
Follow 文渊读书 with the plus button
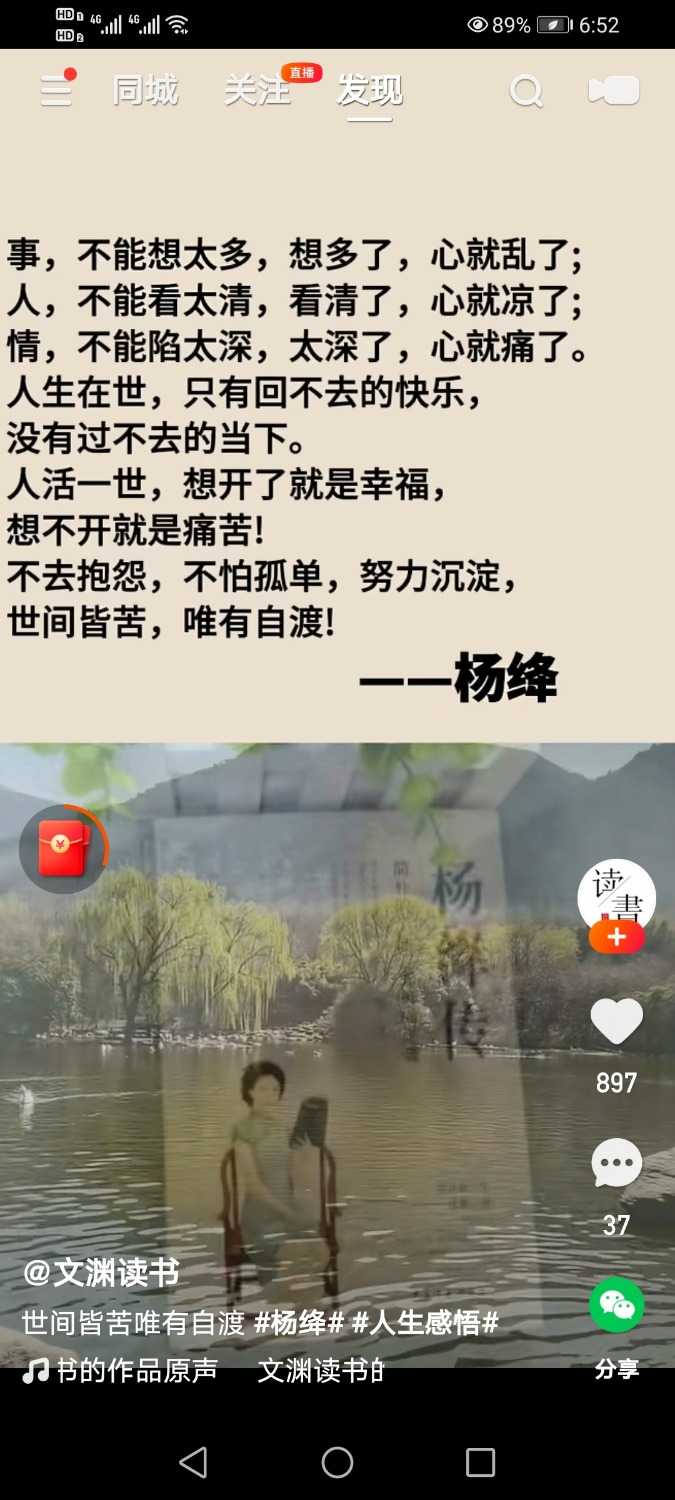(x=616, y=937)
